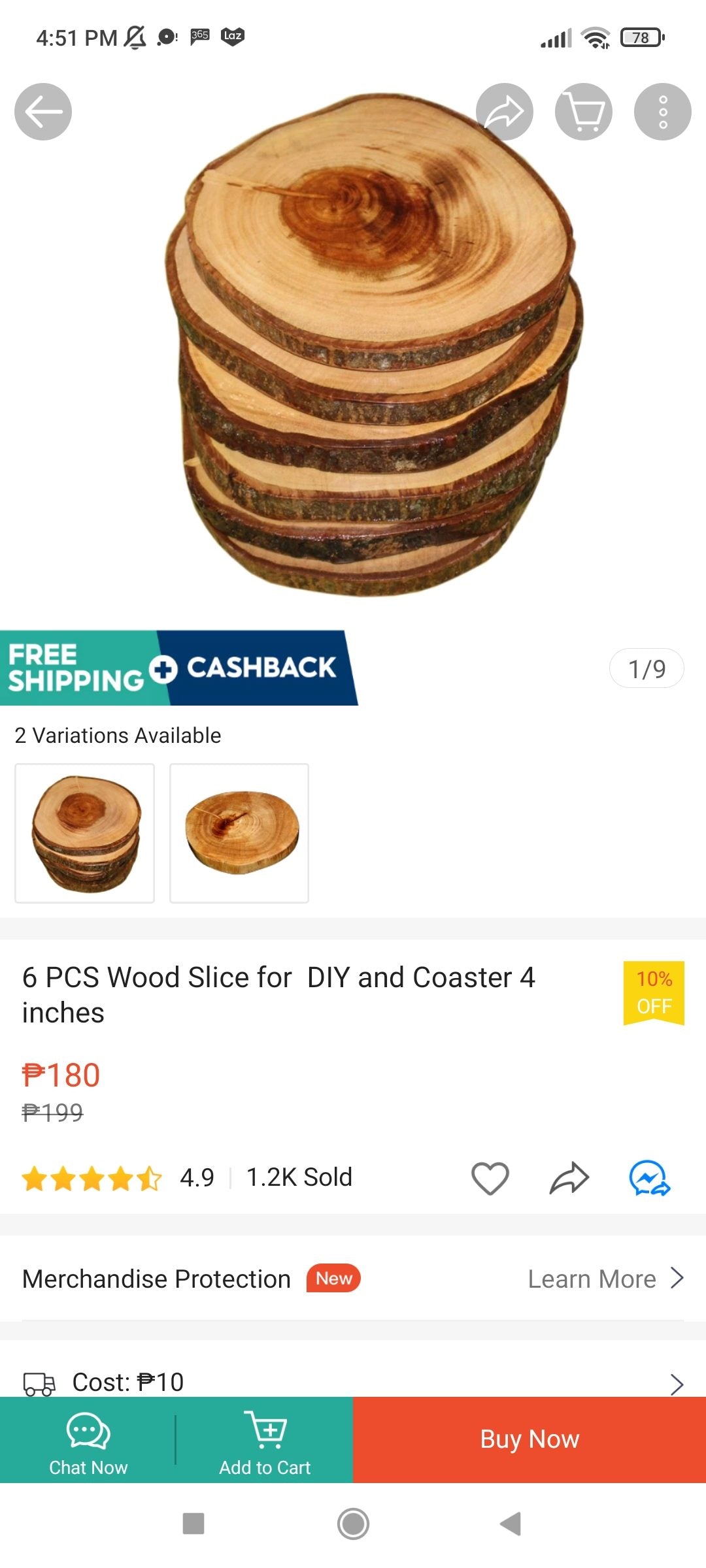Add to Cart this wood slice set
The width and height of the screenshot is (706, 1568).
pyautogui.click(x=265, y=1441)
